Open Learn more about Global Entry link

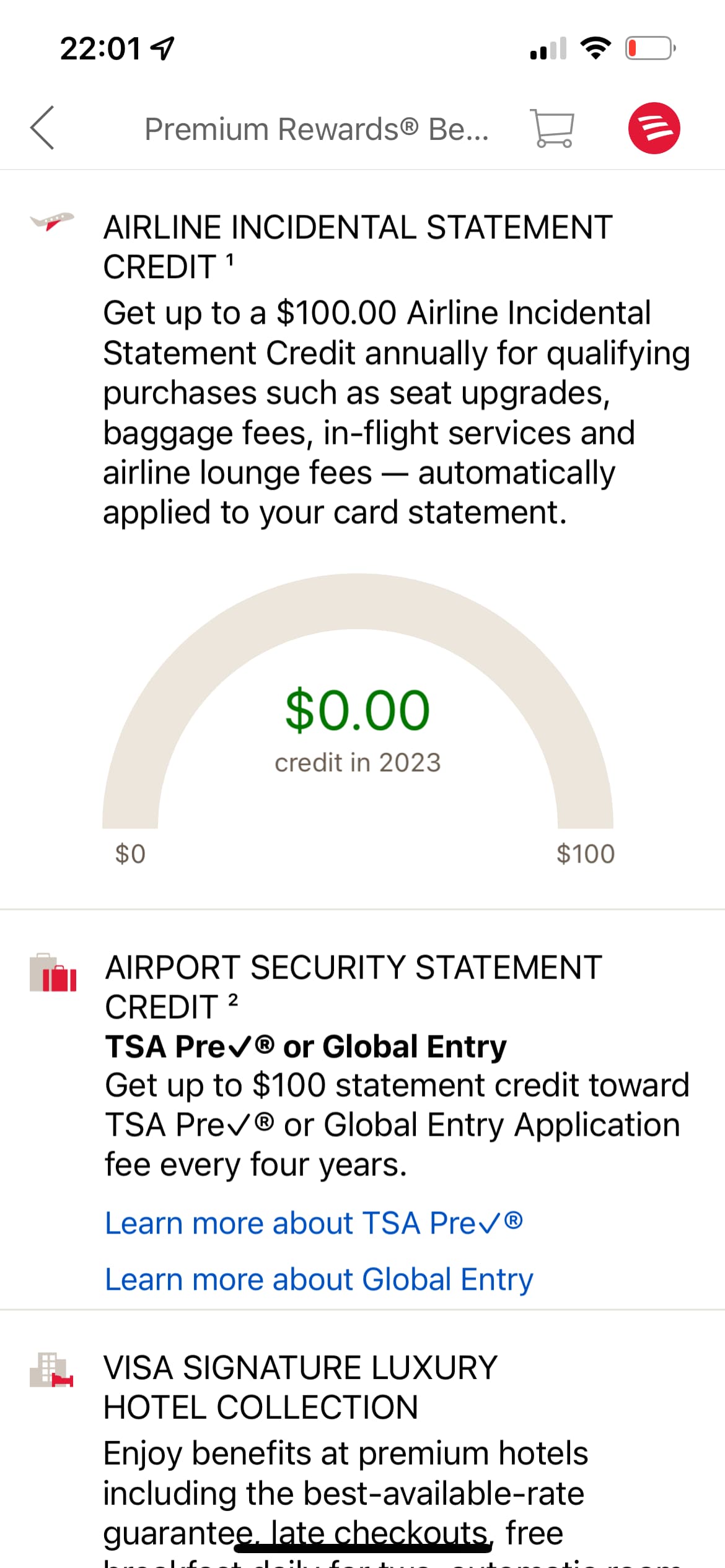(x=319, y=1279)
